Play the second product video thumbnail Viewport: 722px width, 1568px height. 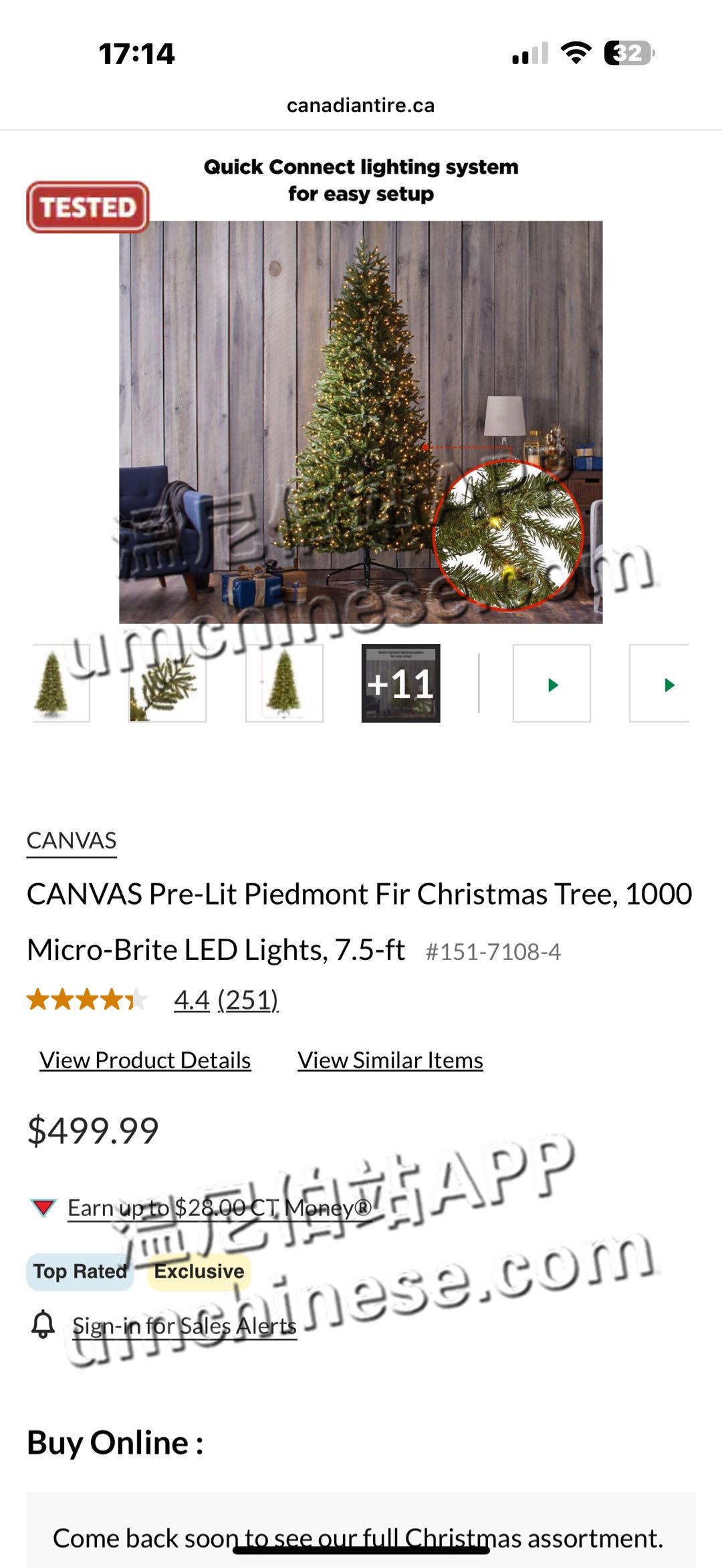(x=662, y=683)
